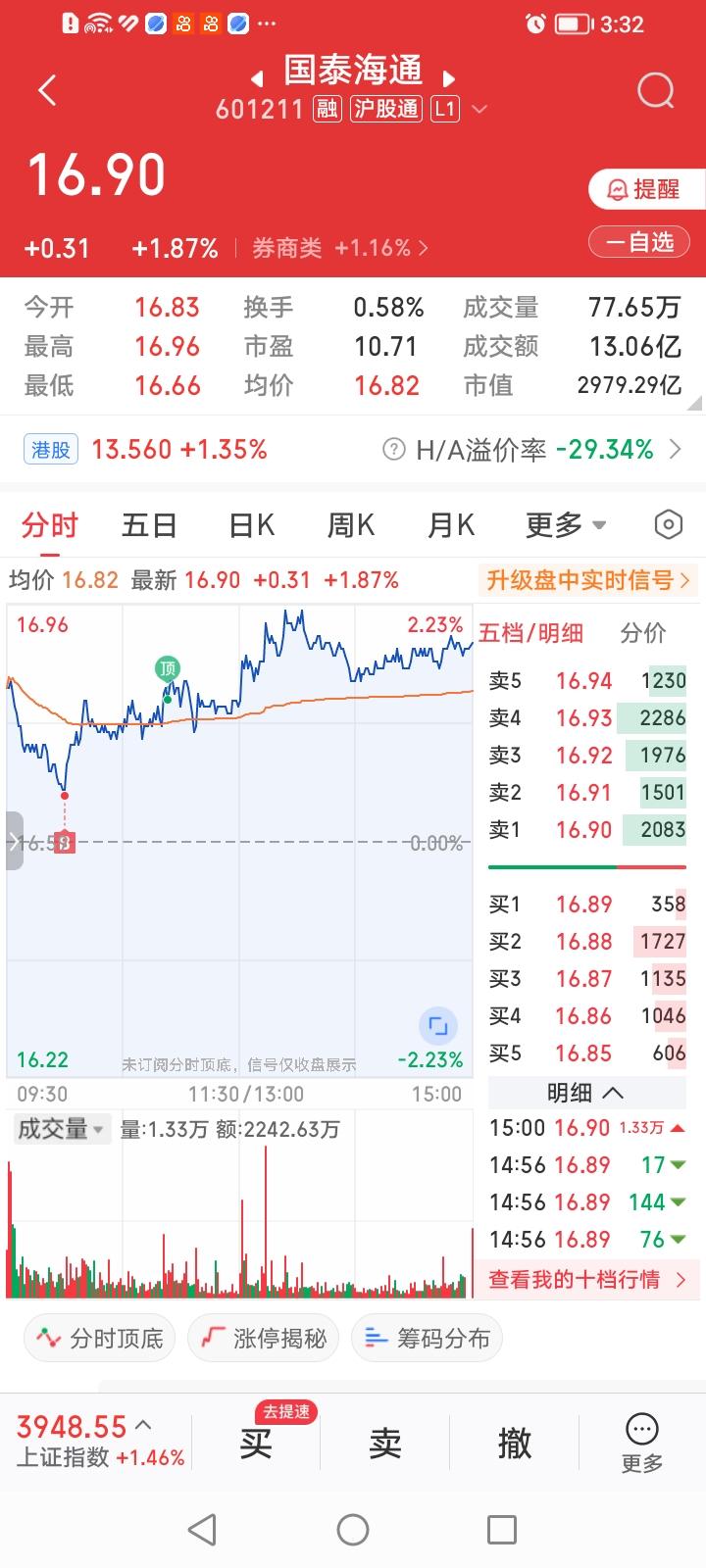The height and width of the screenshot is (1568, 706).
Task: Tap the 买 buy button
Action: (x=256, y=1441)
